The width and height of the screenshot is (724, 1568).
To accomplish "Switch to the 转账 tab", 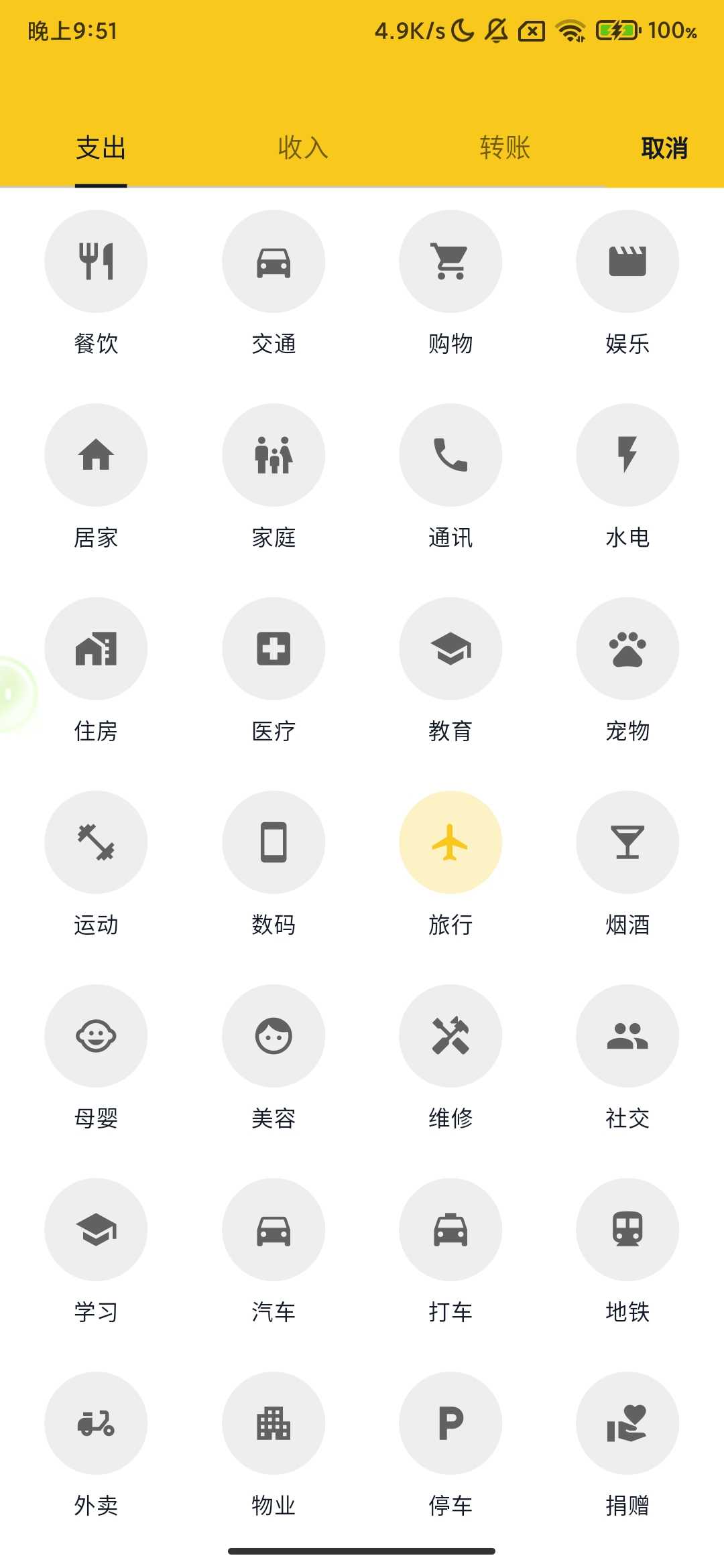I will click(505, 148).
